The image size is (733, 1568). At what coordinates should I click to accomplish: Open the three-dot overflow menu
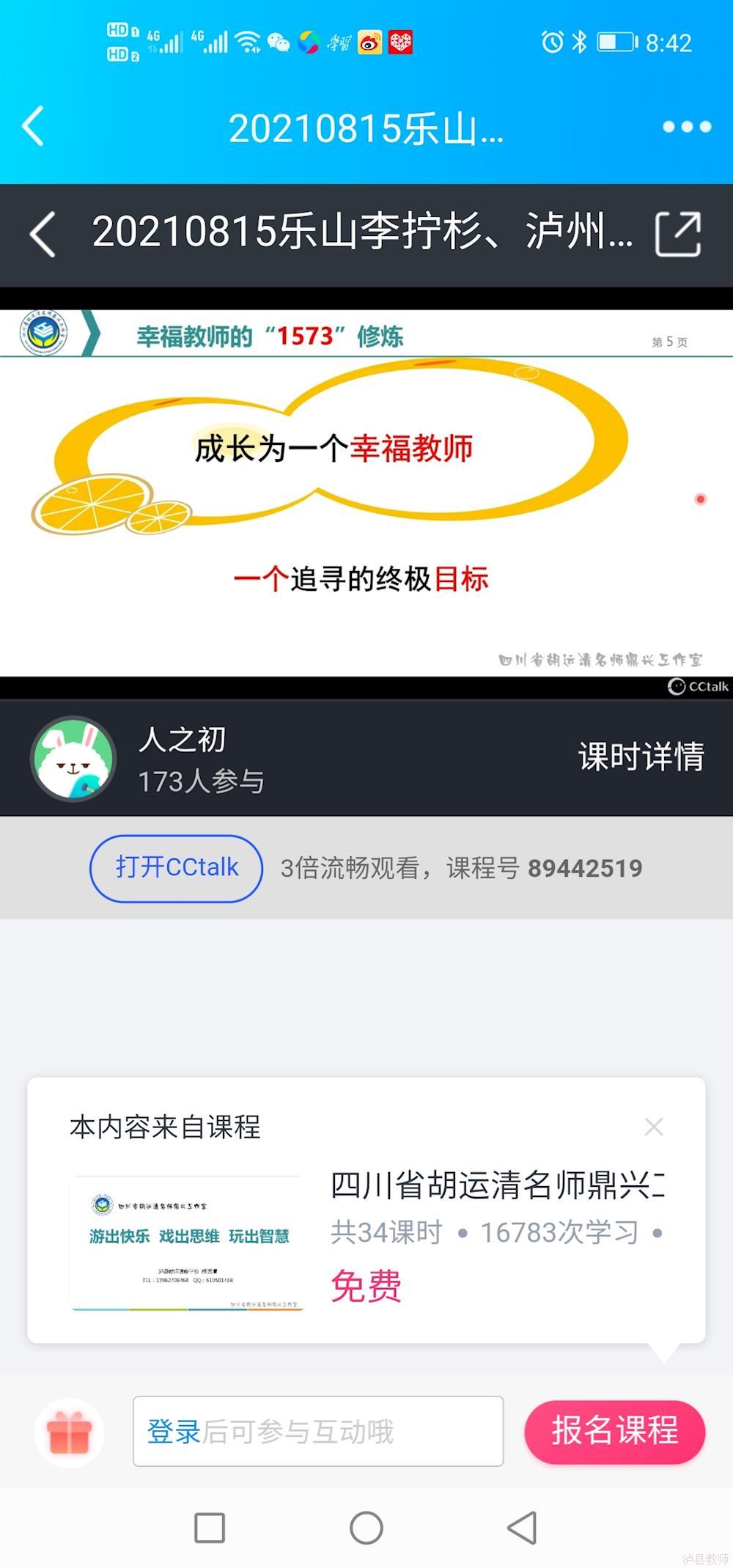point(686,127)
